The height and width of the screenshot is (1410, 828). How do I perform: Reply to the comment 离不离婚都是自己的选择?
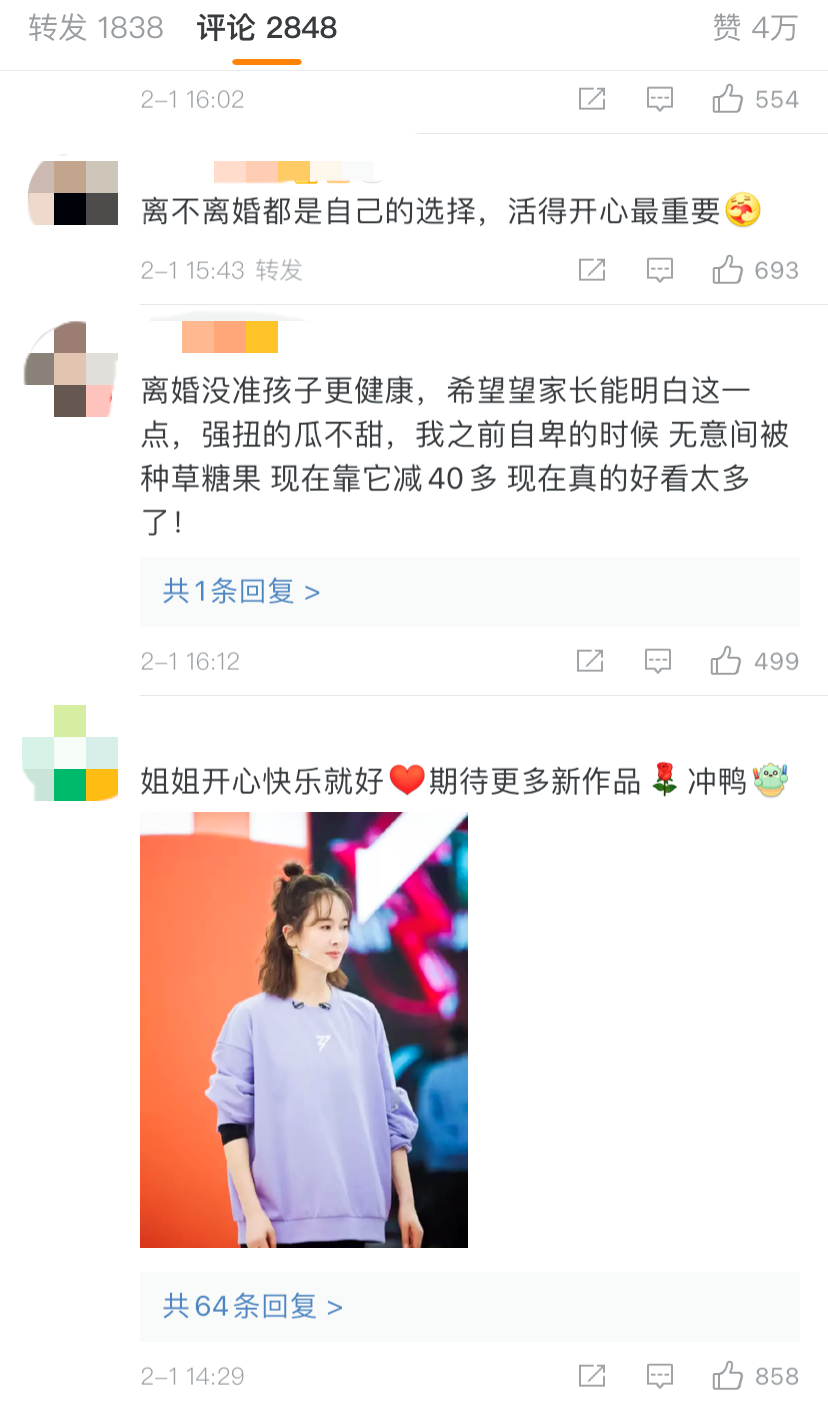click(659, 270)
